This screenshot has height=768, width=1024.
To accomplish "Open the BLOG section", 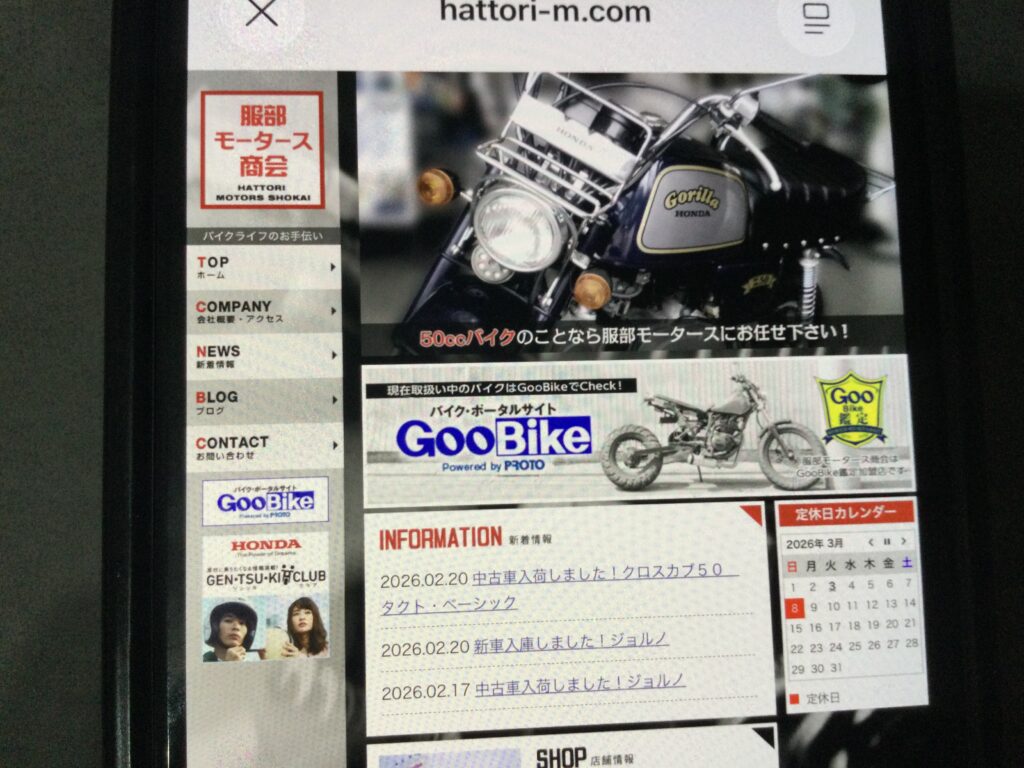I will click(263, 402).
